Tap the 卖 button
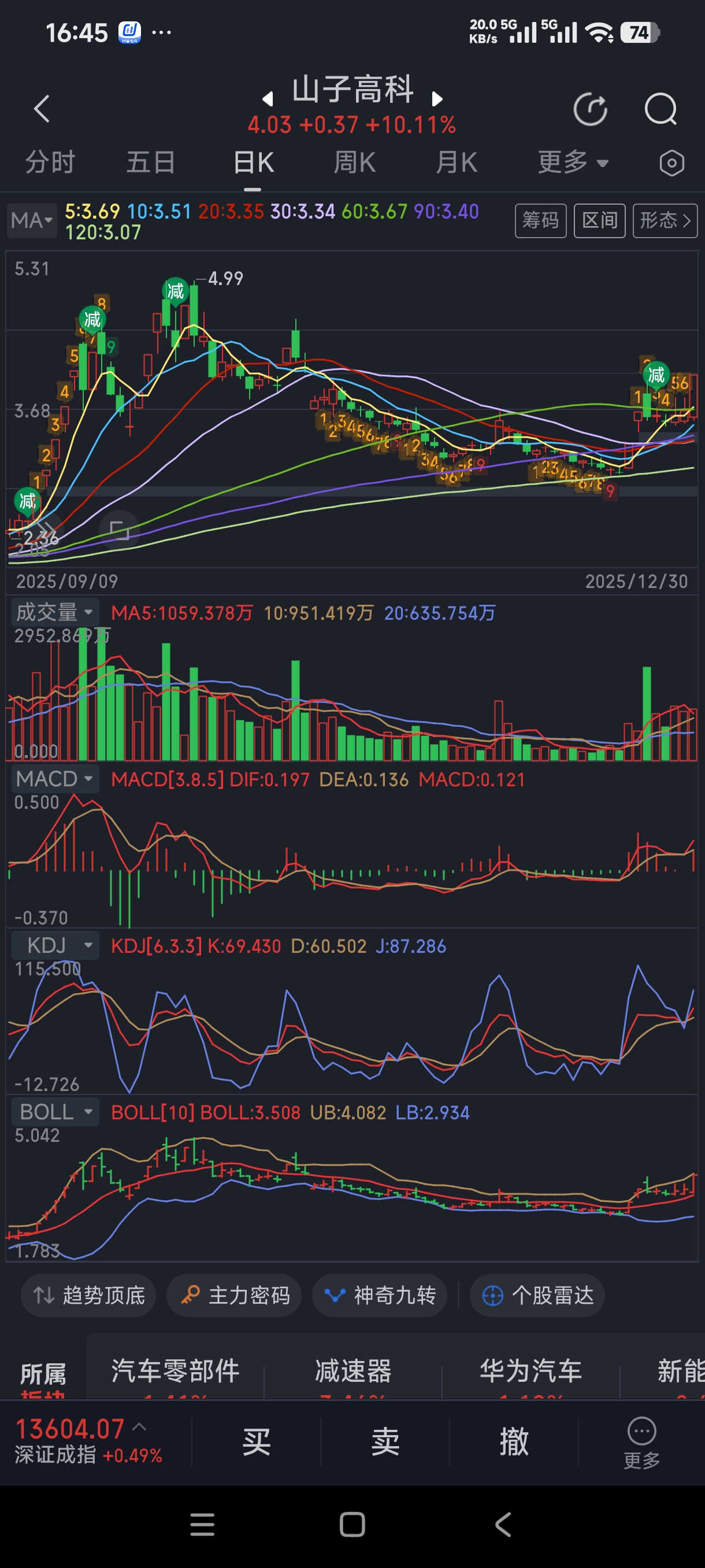Image resolution: width=705 pixels, height=1568 pixels. [x=385, y=1441]
